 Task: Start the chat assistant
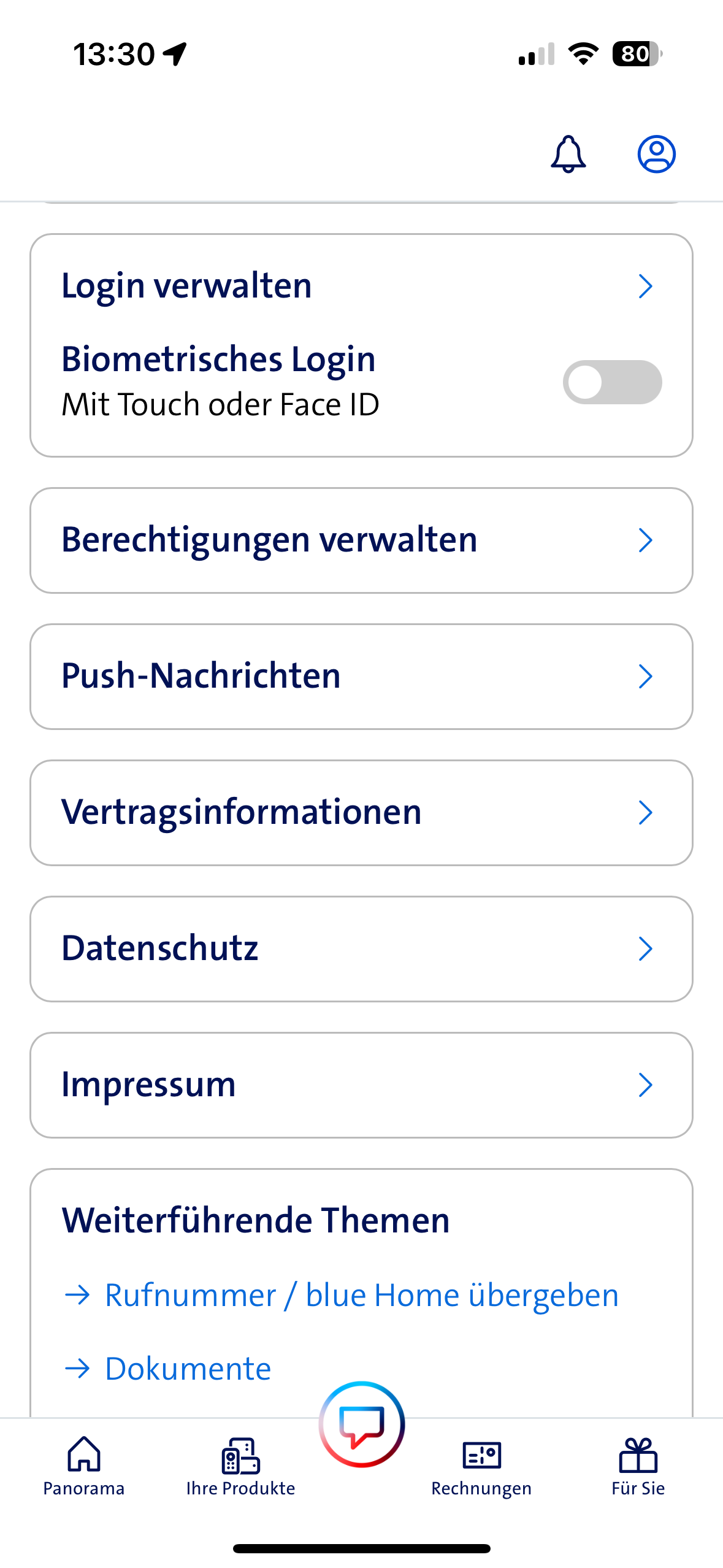(362, 1424)
